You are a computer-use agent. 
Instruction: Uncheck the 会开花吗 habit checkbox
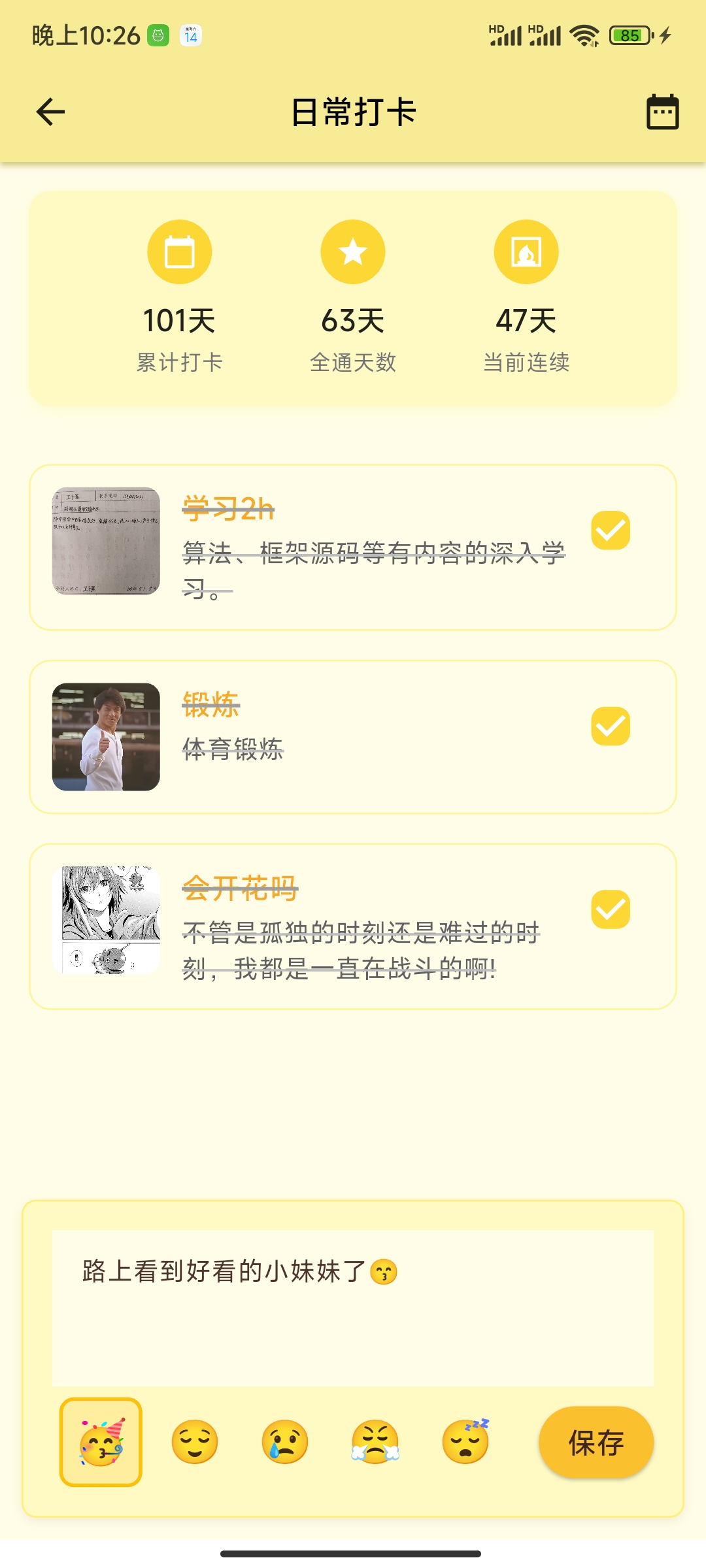(611, 909)
